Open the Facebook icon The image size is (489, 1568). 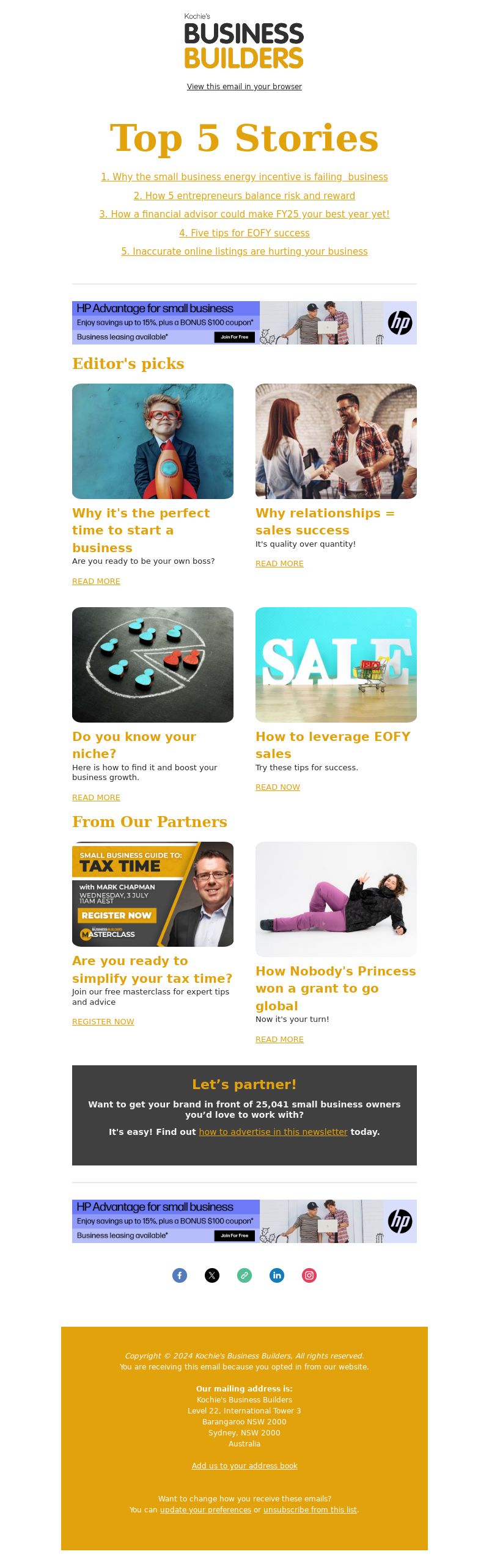point(179,1275)
